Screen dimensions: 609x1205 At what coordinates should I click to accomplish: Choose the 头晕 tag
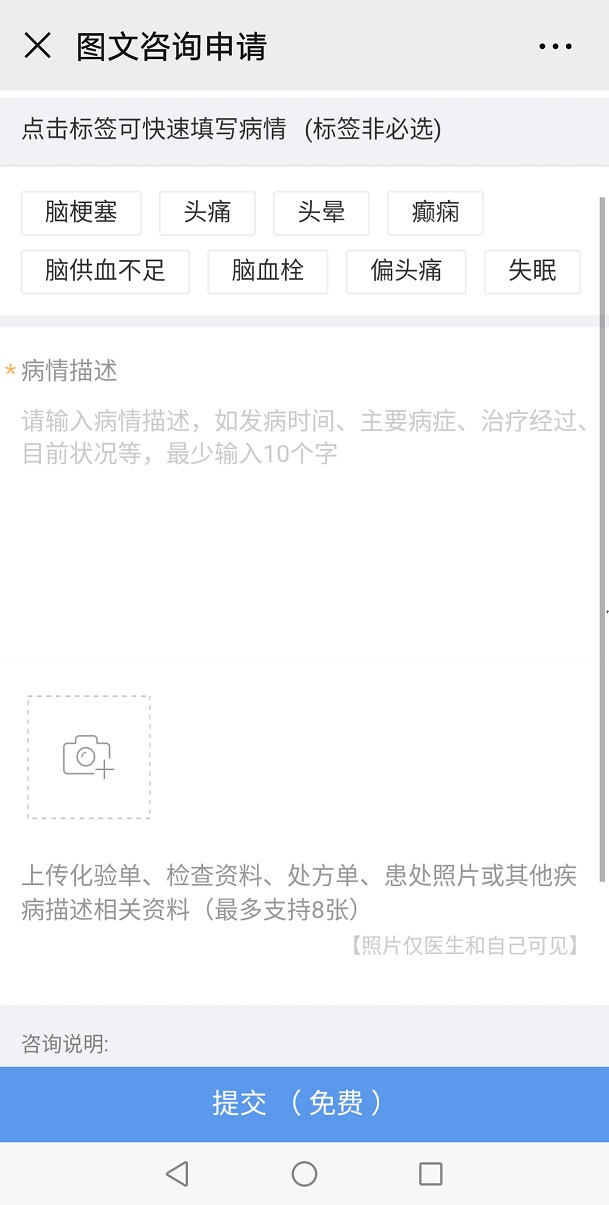[x=321, y=212]
